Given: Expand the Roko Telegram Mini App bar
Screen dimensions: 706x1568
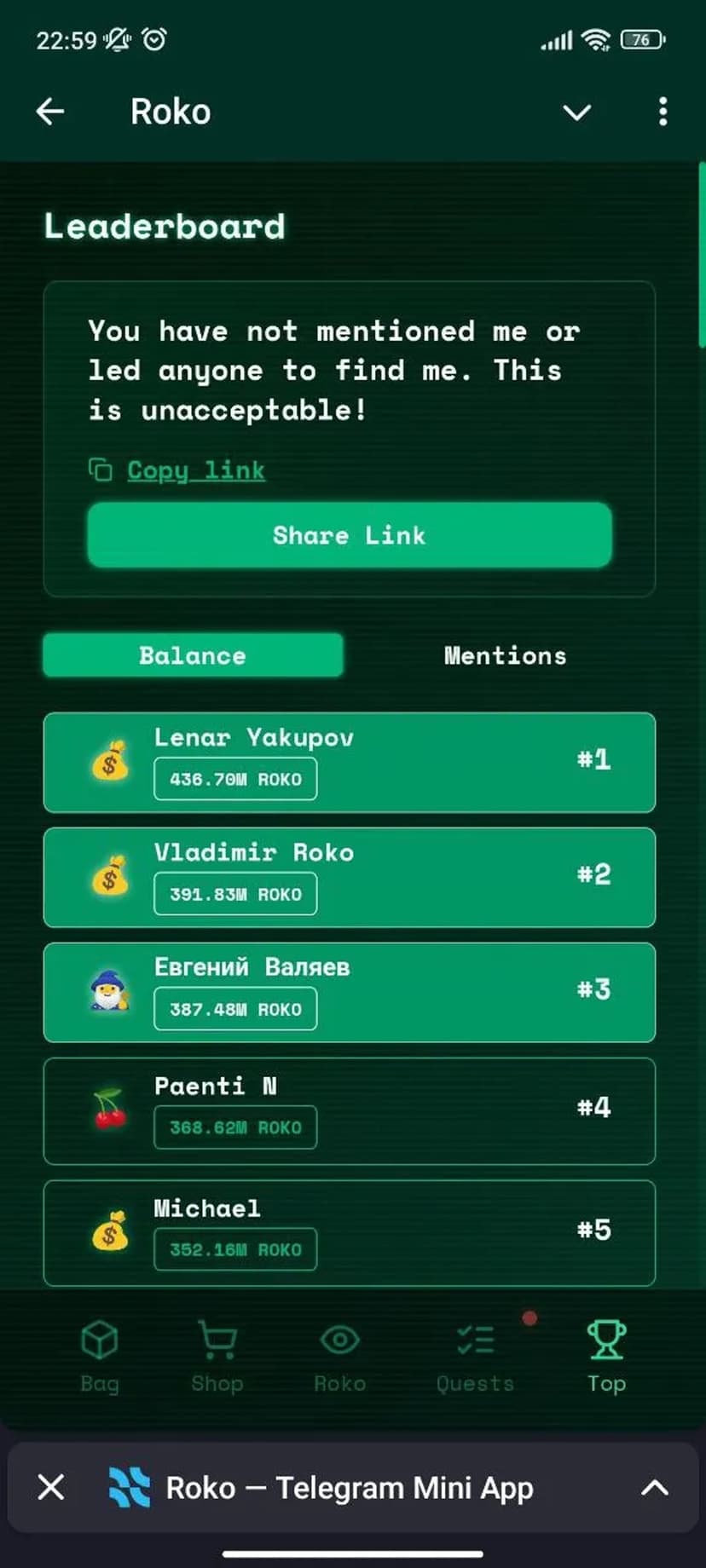Looking at the screenshot, I should pyautogui.click(x=654, y=1488).
